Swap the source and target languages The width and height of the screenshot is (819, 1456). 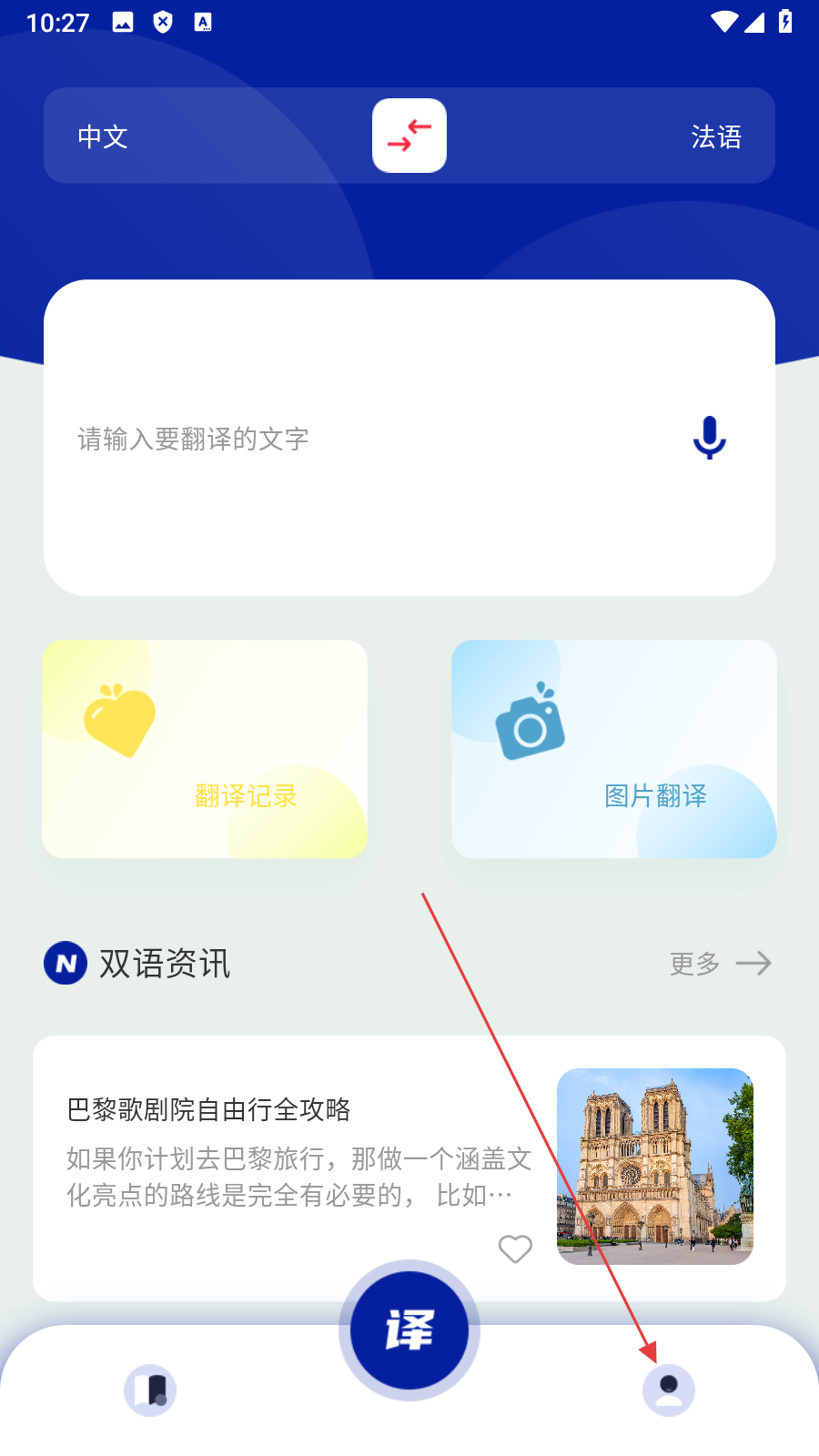409,136
